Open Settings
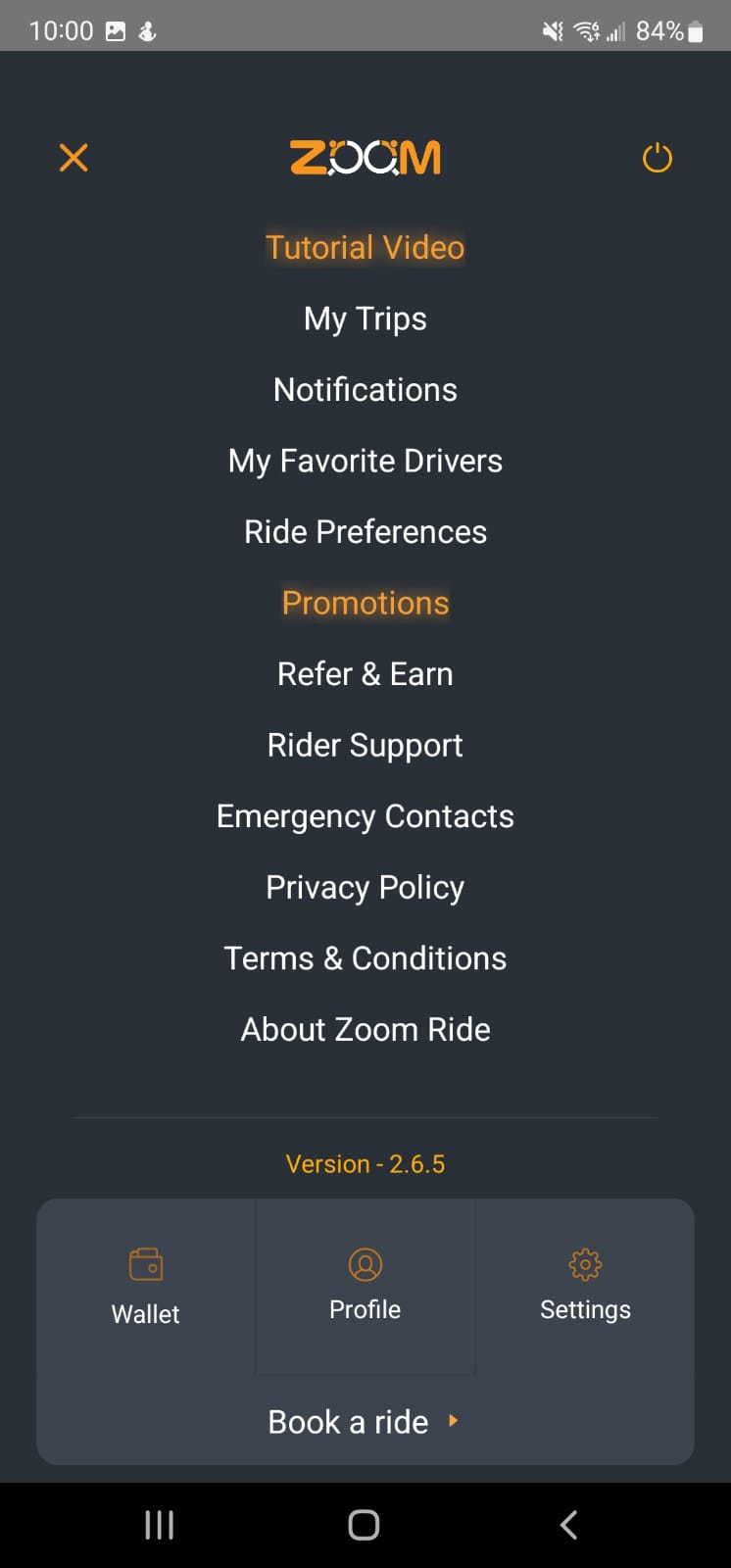The height and width of the screenshot is (1568, 731). (x=585, y=1286)
